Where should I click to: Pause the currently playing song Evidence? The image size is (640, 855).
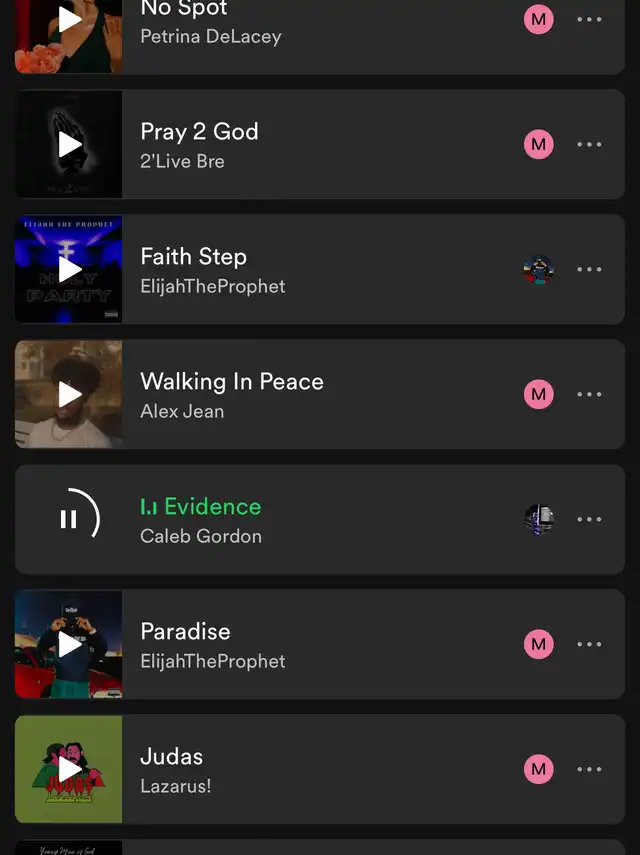coord(69,519)
